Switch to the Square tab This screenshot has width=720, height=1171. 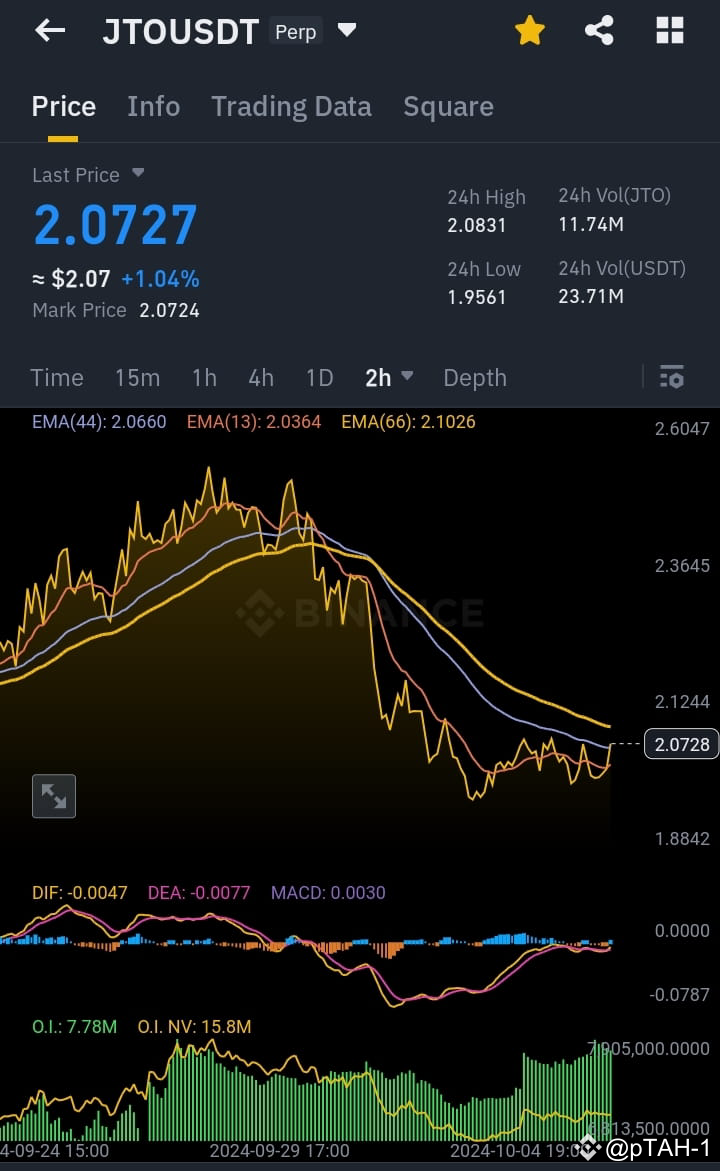click(x=448, y=106)
